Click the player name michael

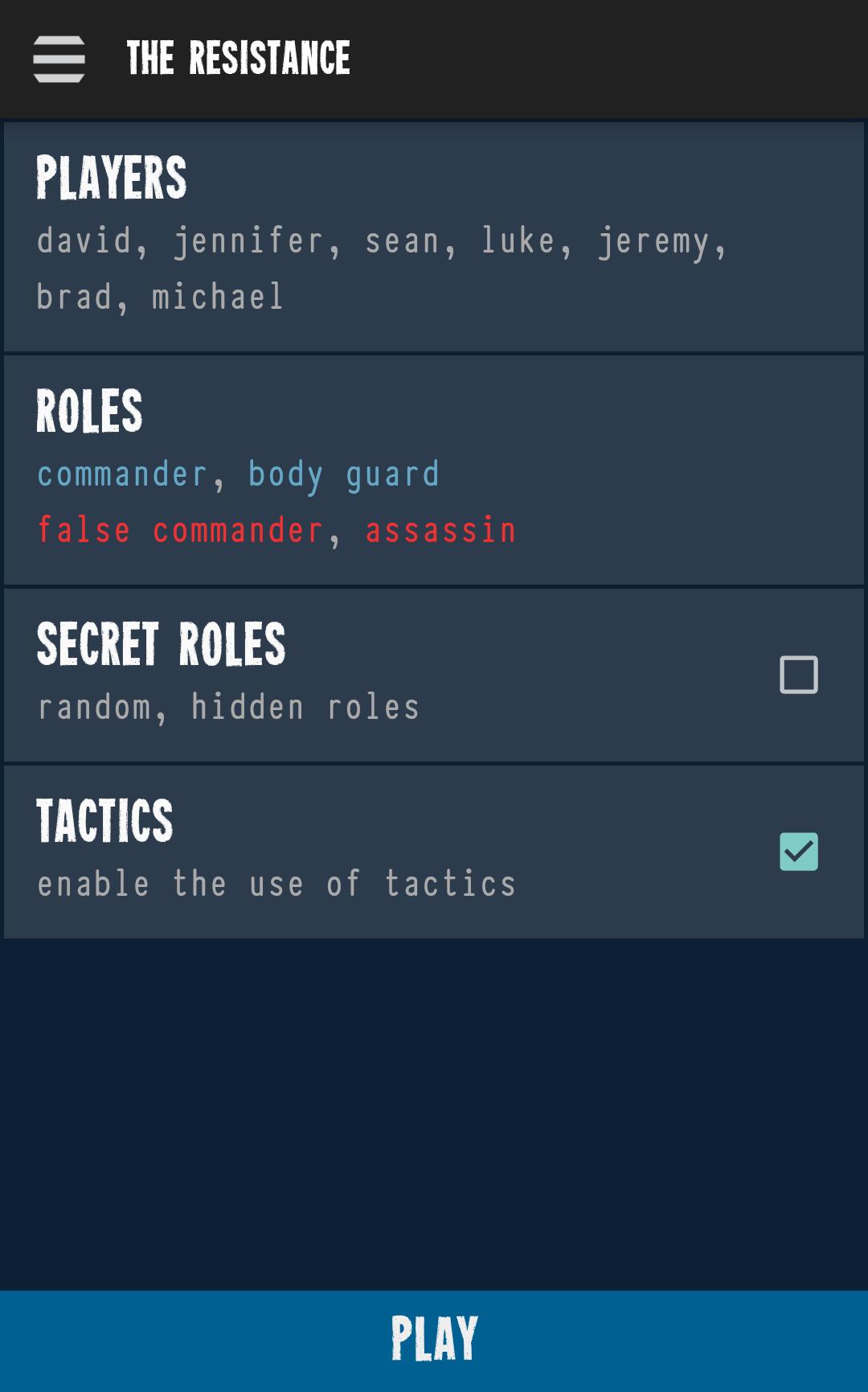pos(215,296)
